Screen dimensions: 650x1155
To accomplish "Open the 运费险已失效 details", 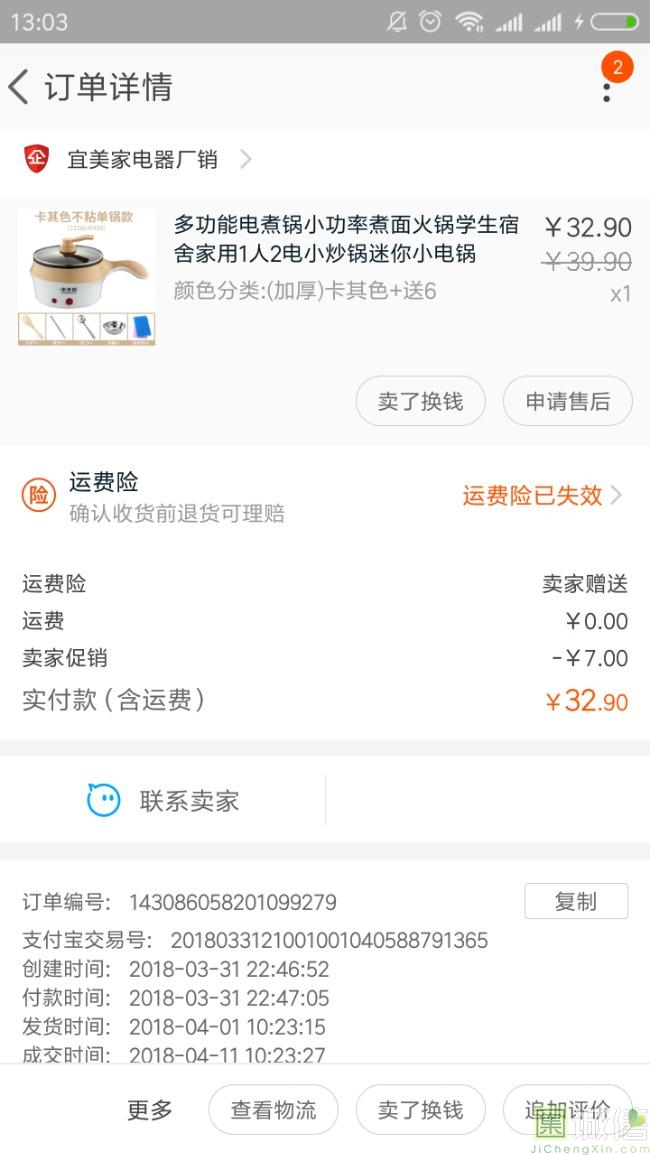I will [x=541, y=495].
